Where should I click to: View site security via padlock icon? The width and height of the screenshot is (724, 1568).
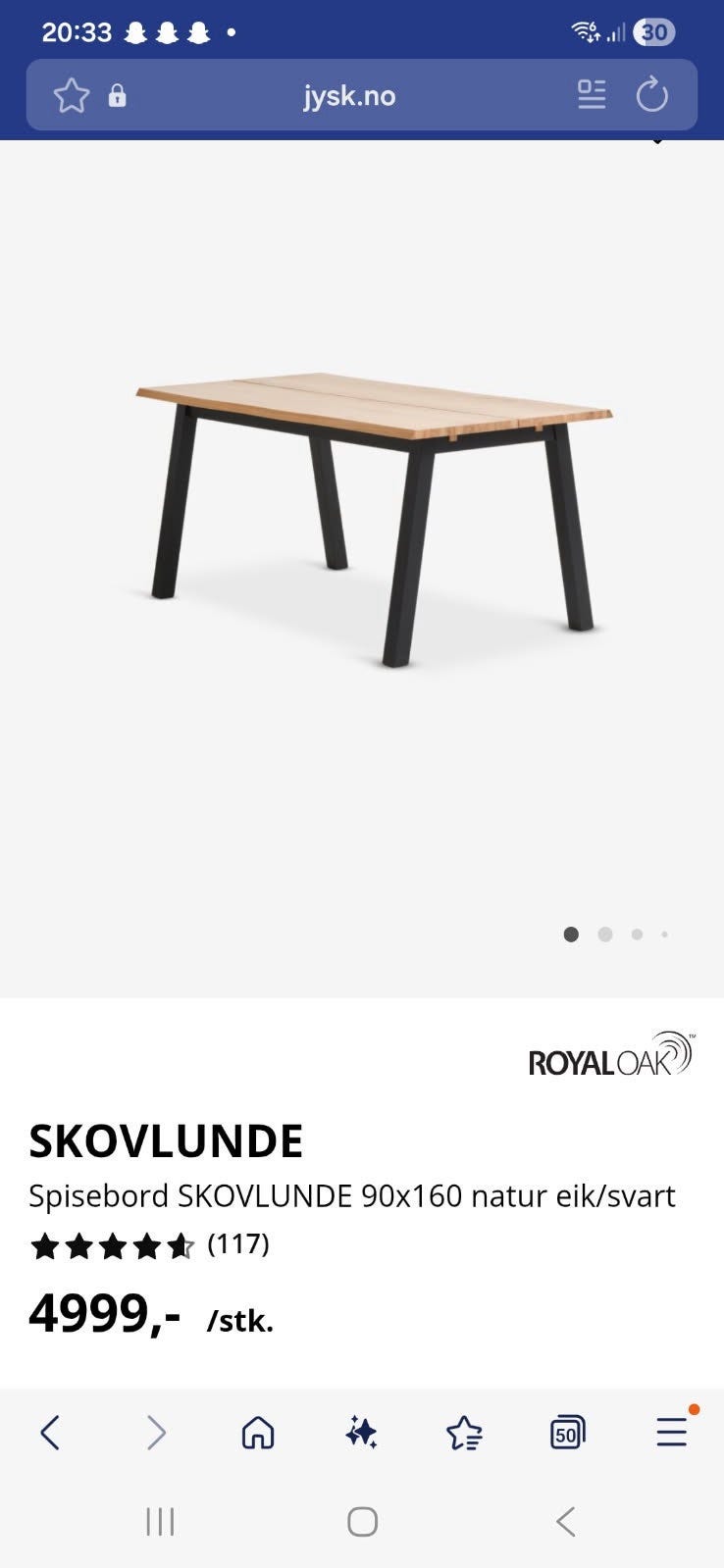coord(118,97)
